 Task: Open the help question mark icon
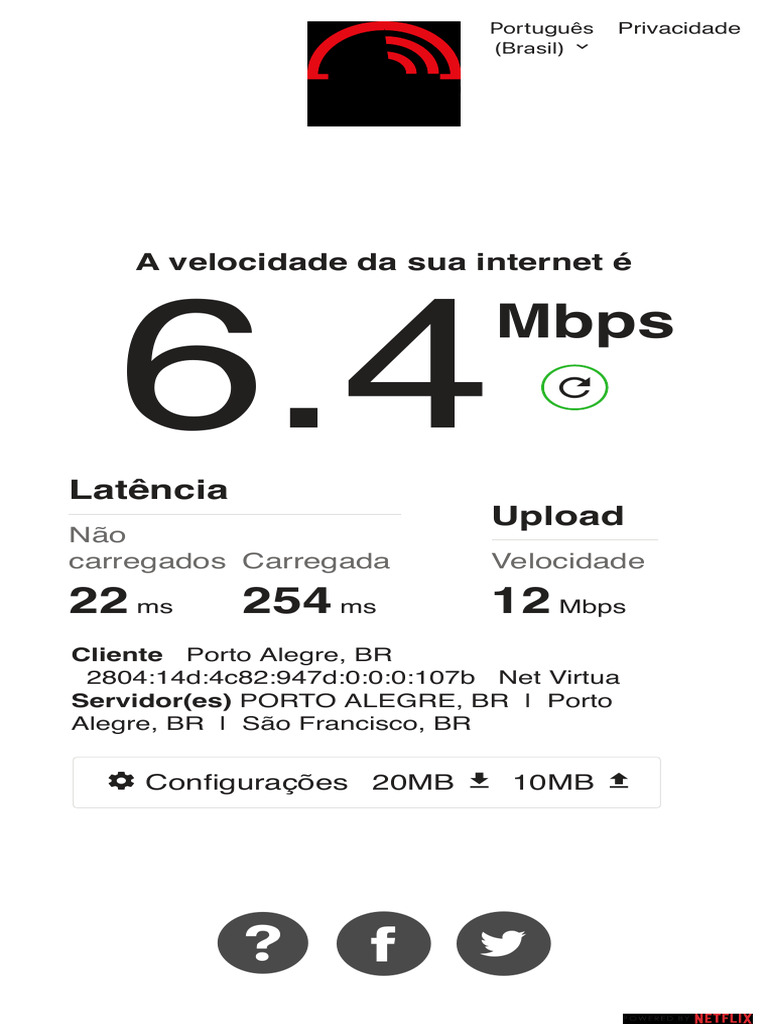pos(264,943)
